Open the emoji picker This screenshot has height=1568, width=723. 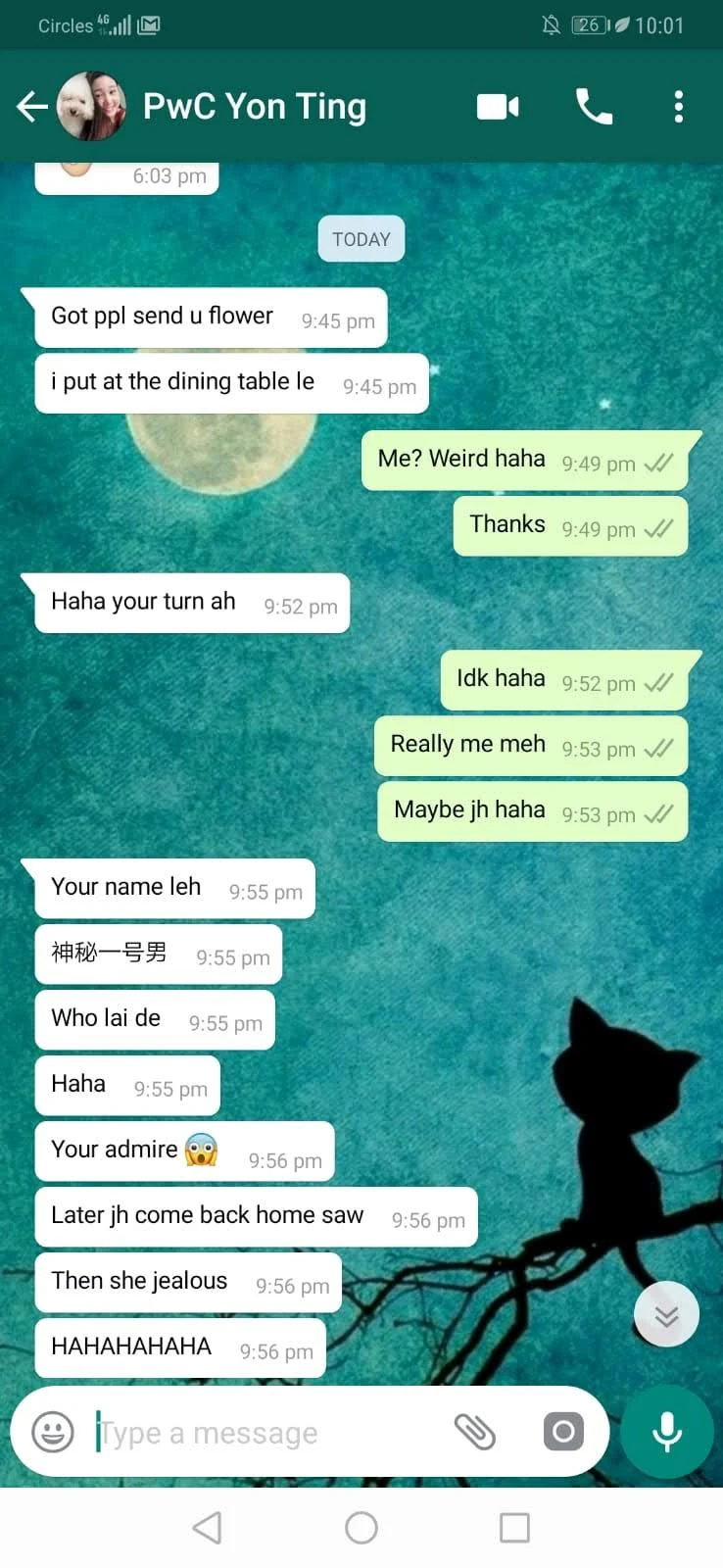(53, 1432)
